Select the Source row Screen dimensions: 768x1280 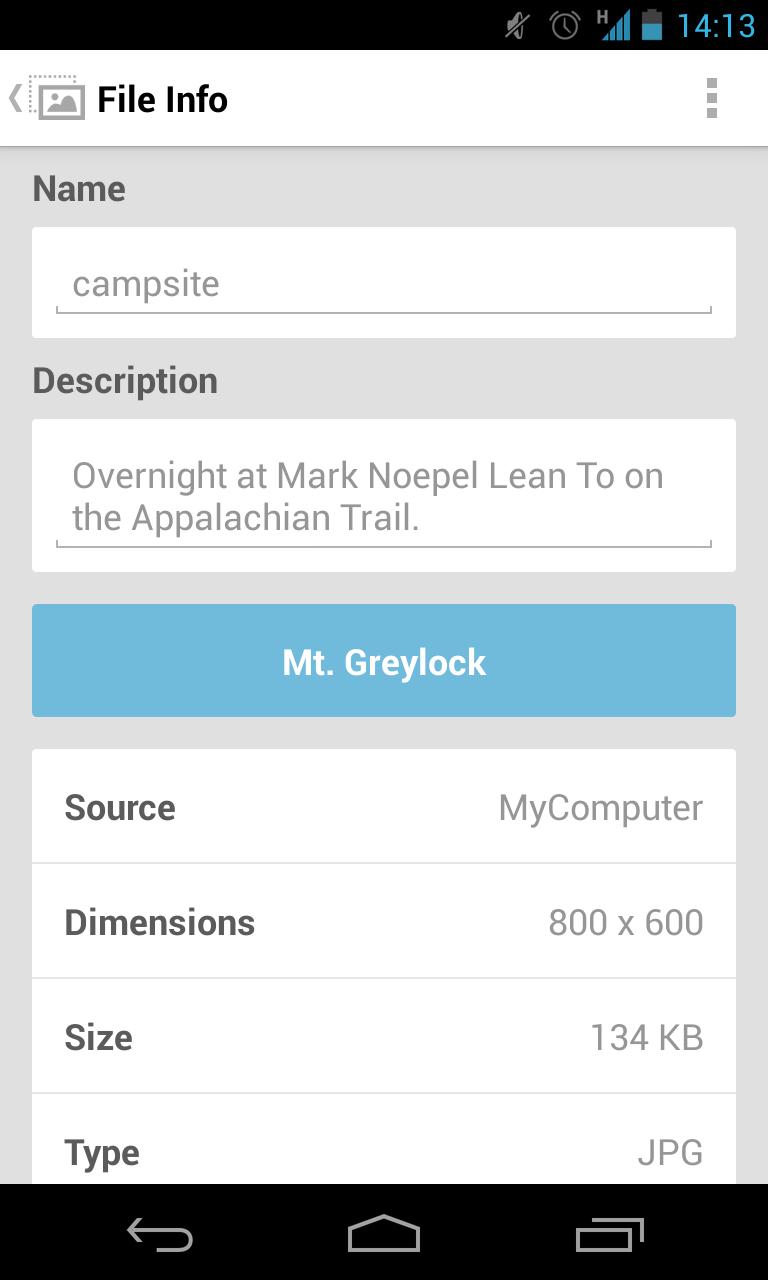(384, 807)
